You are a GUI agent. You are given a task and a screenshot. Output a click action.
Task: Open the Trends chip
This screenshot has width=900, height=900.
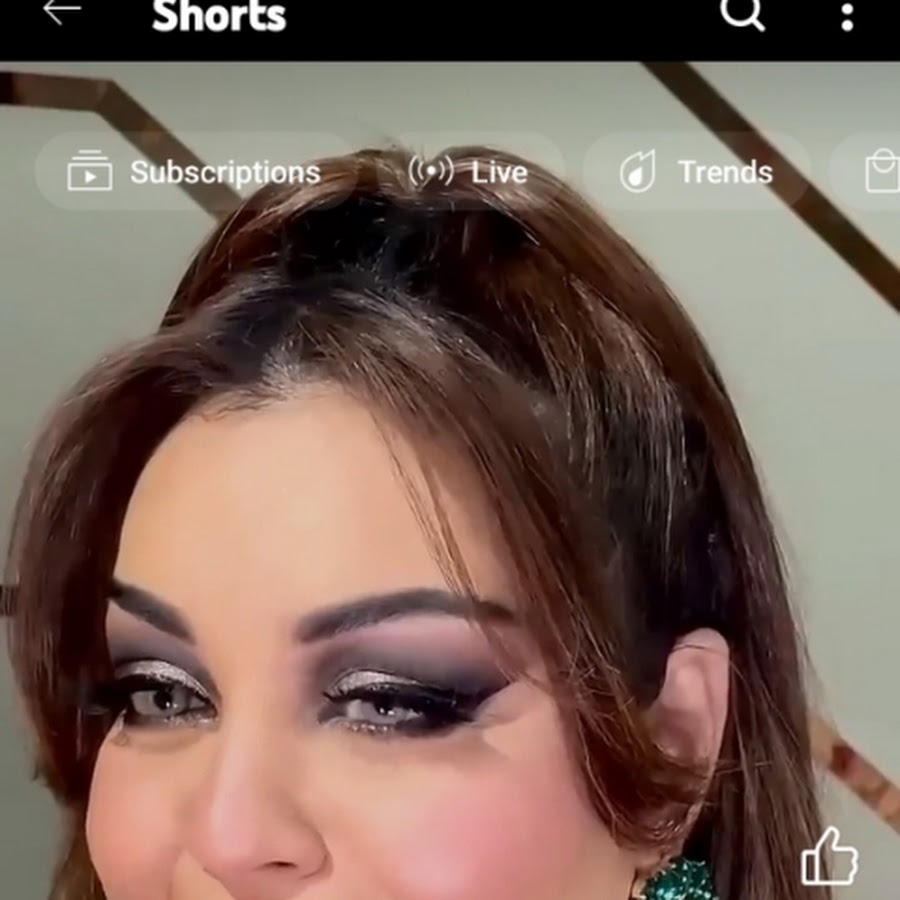[x=697, y=172]
